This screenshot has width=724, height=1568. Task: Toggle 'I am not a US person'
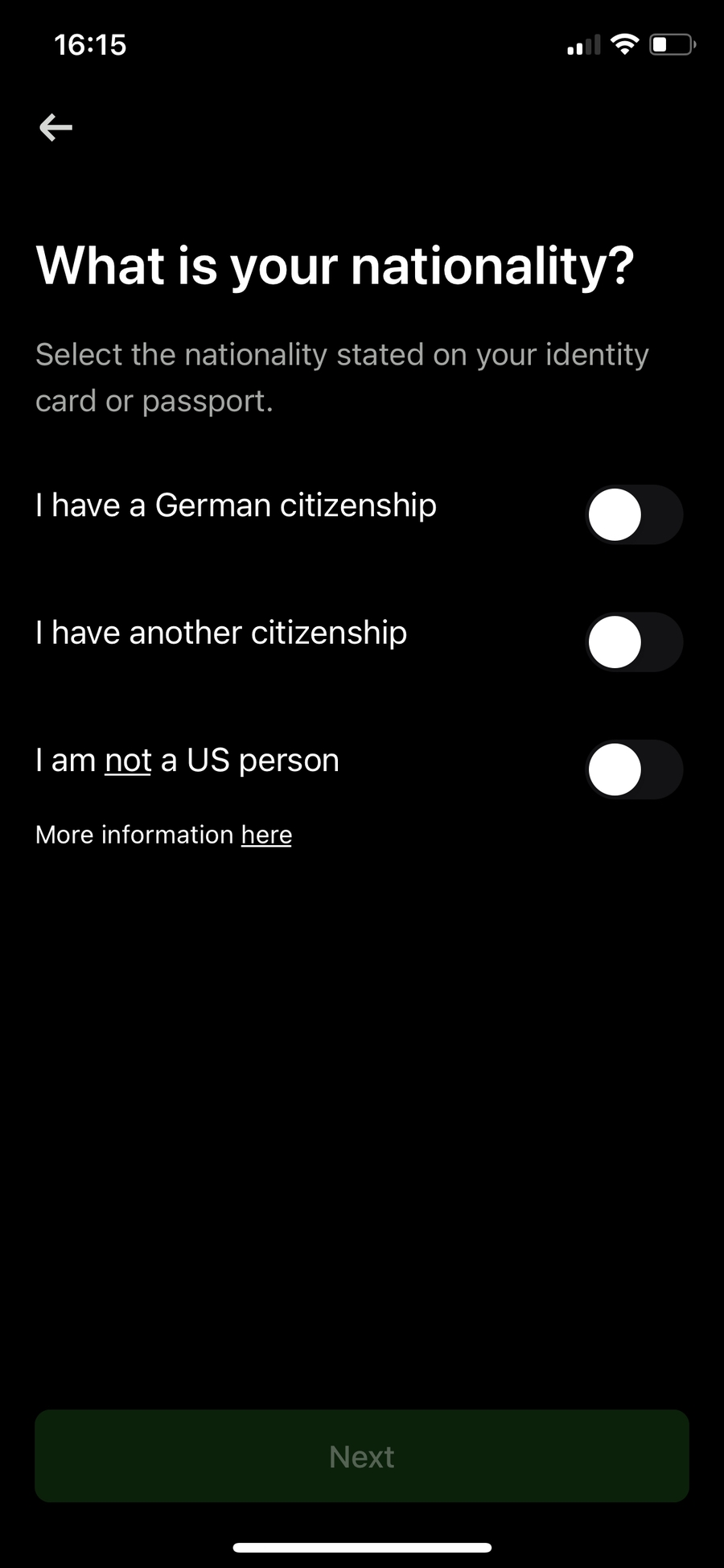pyautogui.click(x=634, y=770)
